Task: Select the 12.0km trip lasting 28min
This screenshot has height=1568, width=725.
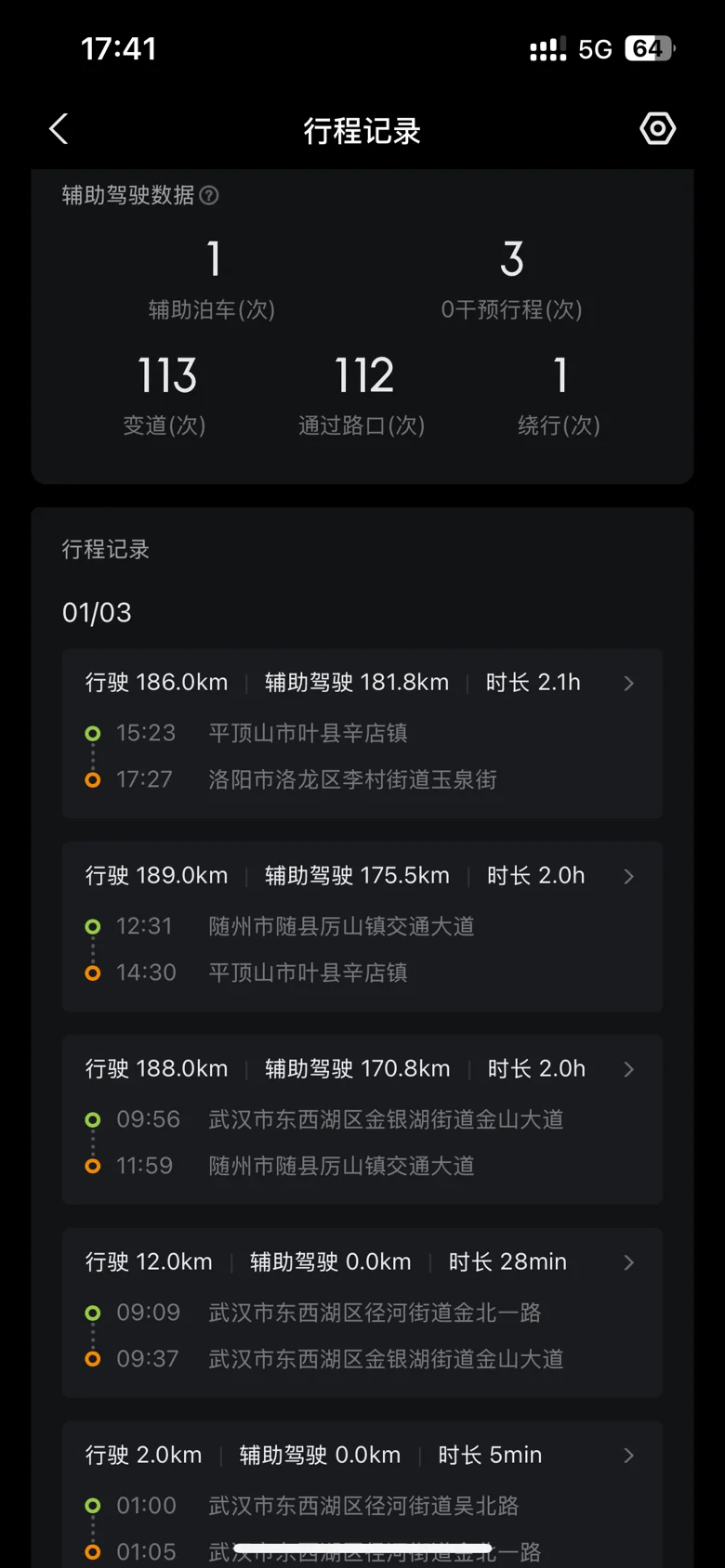Action: (x=362, y=1312)
